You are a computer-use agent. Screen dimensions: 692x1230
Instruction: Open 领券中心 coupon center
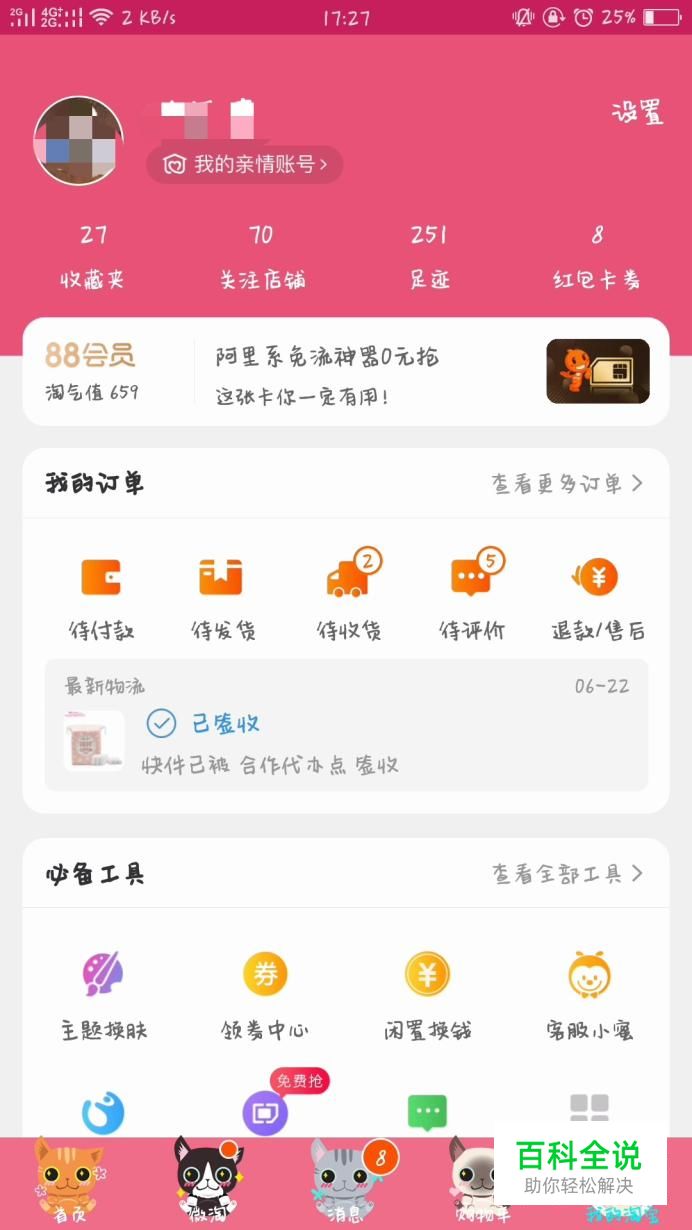pyautogui.click(x=265, y=993)
